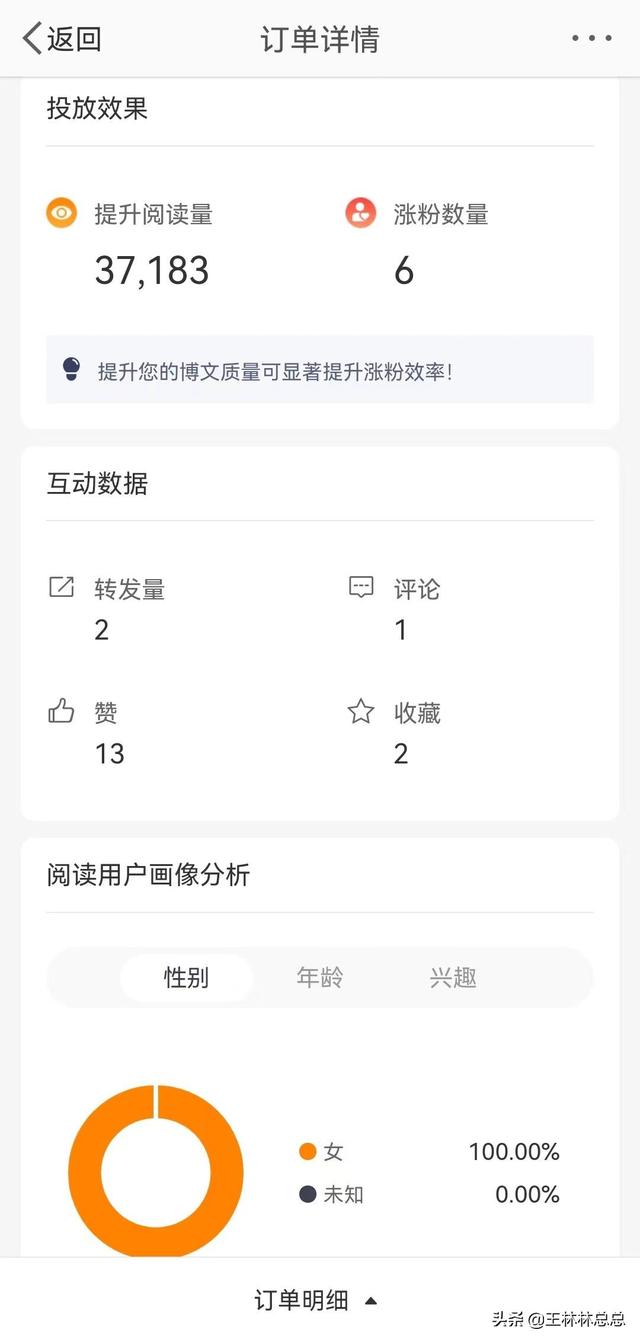Open the three-dot overflow menu

[591, 39]
